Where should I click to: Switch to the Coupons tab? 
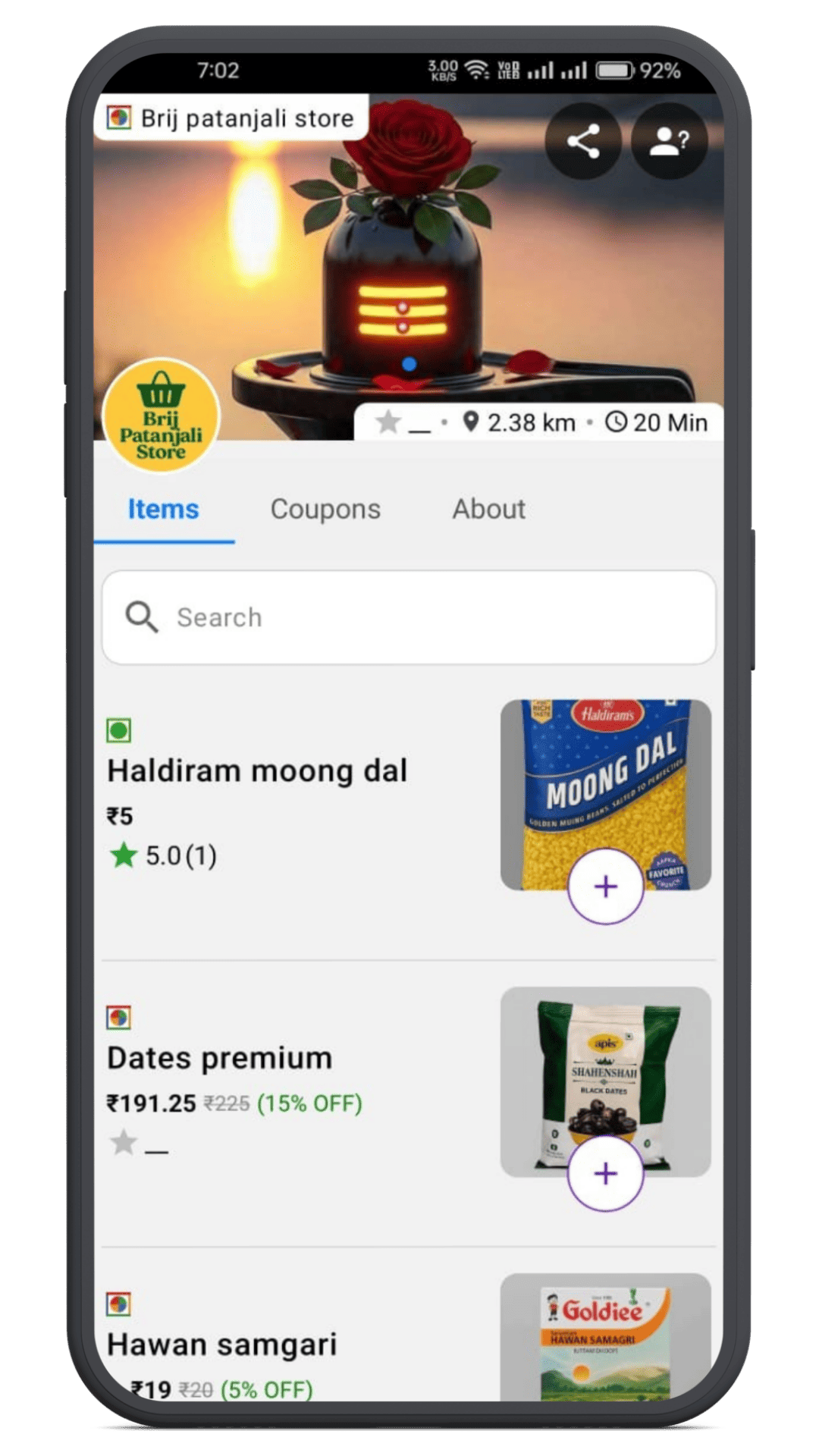point(325,509)
